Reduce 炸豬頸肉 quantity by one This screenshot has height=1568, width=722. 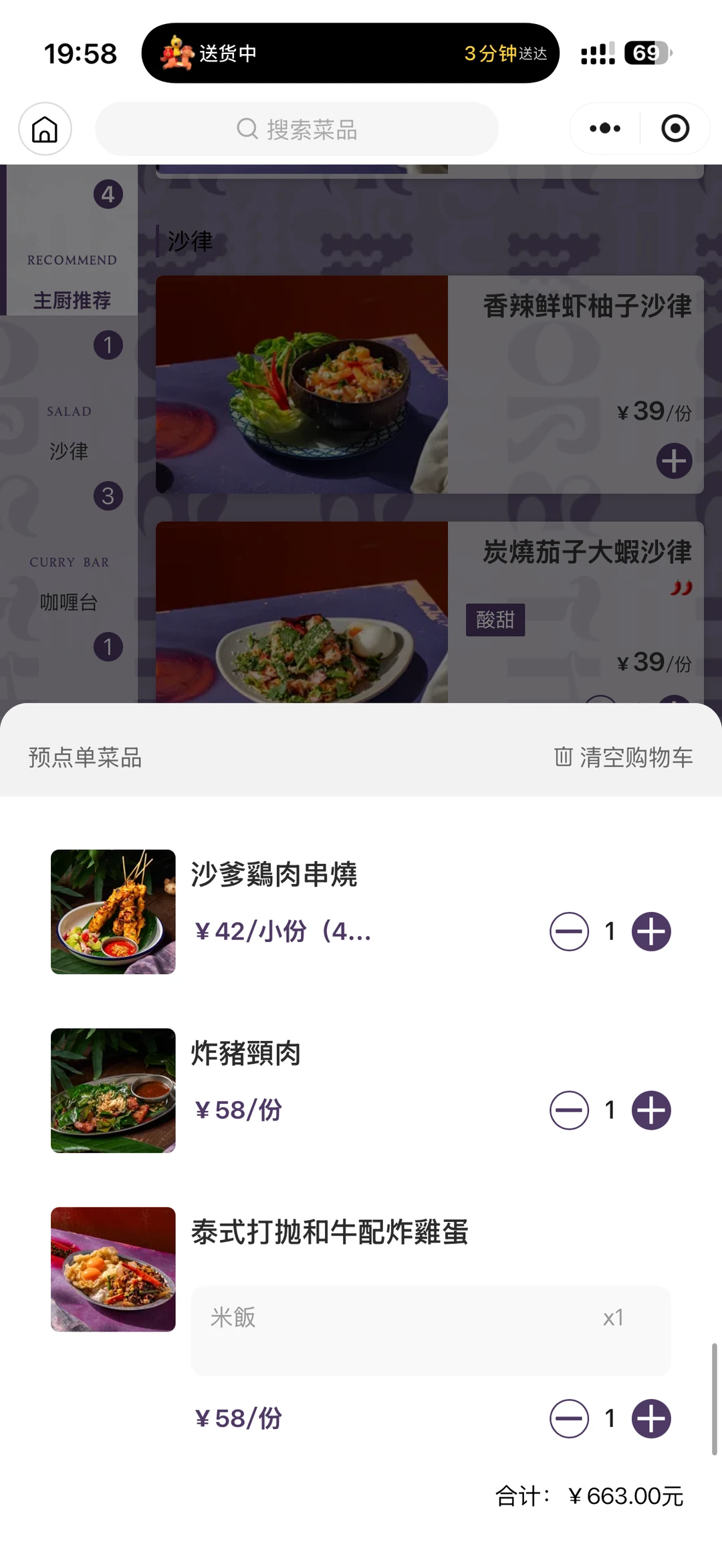569,1110
